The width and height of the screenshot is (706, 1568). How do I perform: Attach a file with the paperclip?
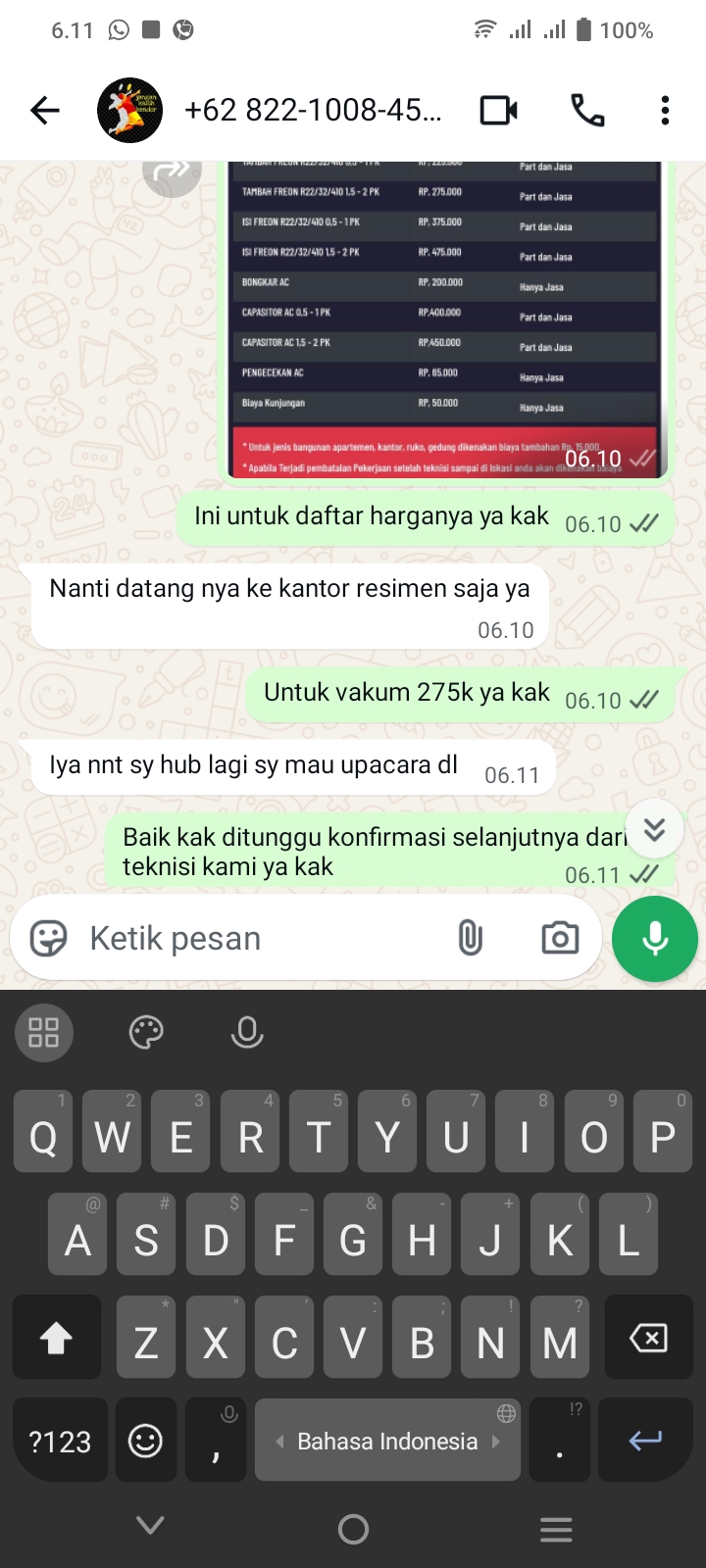click(x=471, y=938)
